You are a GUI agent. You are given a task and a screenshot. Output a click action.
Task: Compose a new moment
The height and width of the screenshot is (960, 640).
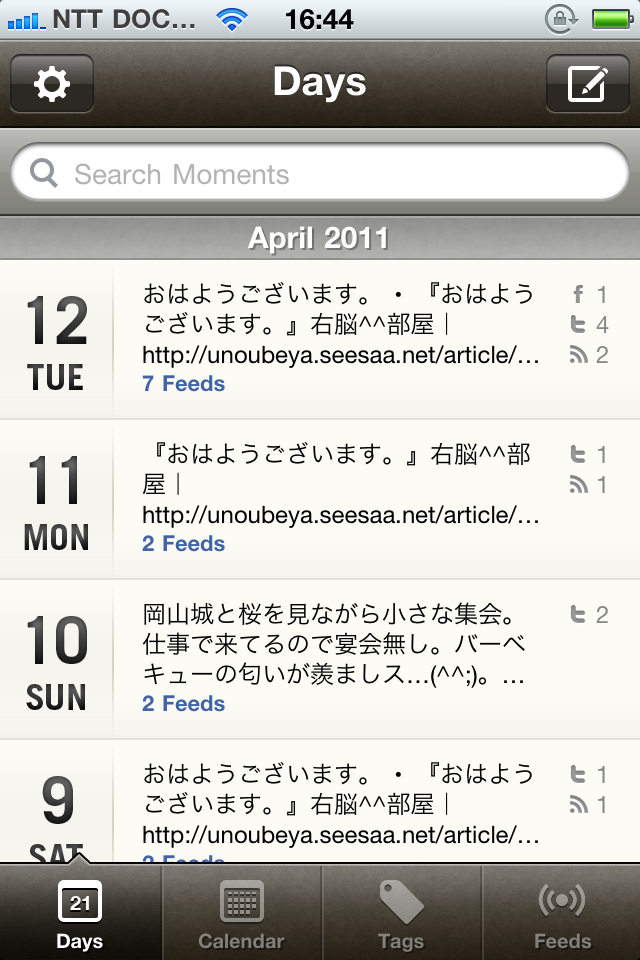click(587, 84)
